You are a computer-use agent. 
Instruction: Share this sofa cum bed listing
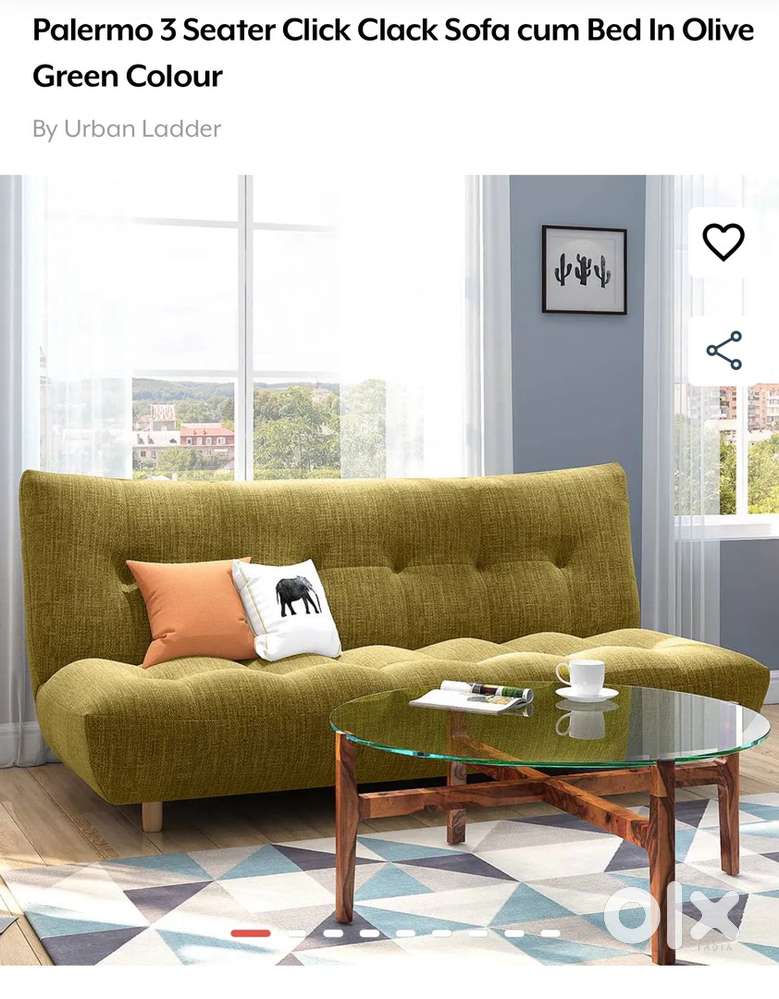pos(723,351)
